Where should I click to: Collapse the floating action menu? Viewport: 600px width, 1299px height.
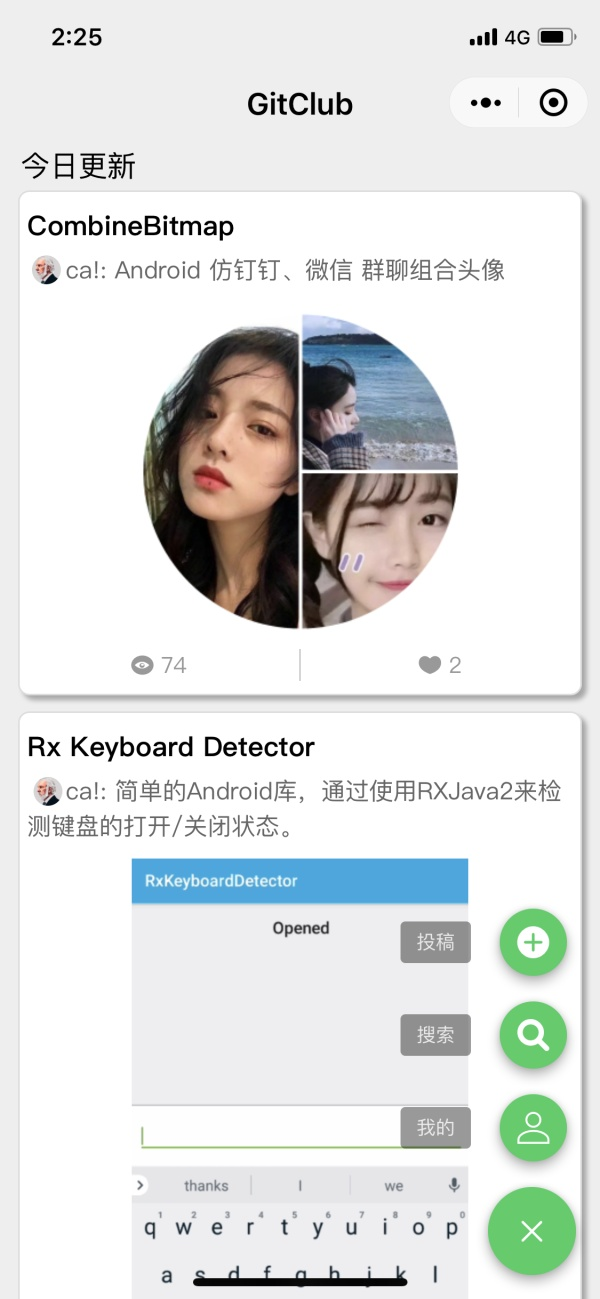coord(532,1231)
